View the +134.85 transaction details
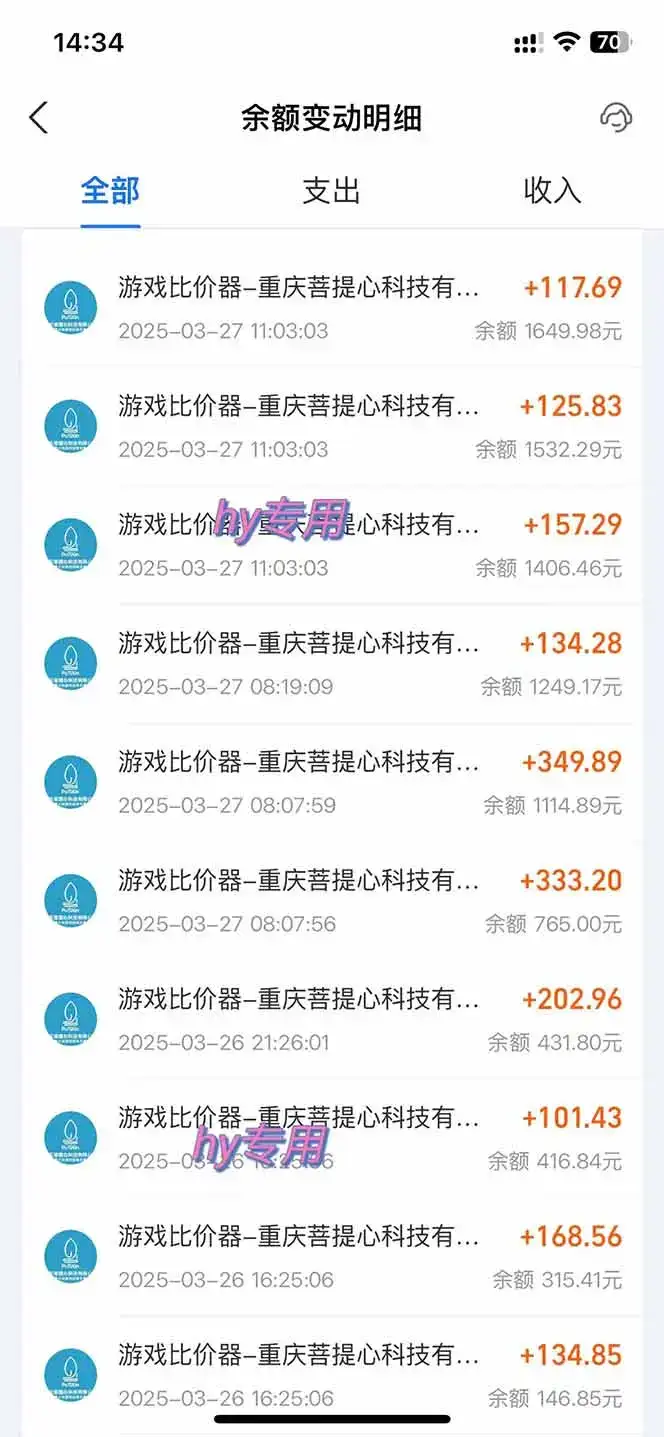Image resolution: width=664 pixels, height=1437 pixels. coord(332,1374)
